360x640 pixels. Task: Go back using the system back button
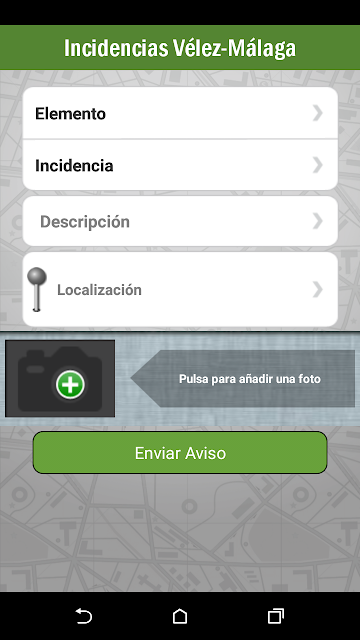(x=84, y=616)
